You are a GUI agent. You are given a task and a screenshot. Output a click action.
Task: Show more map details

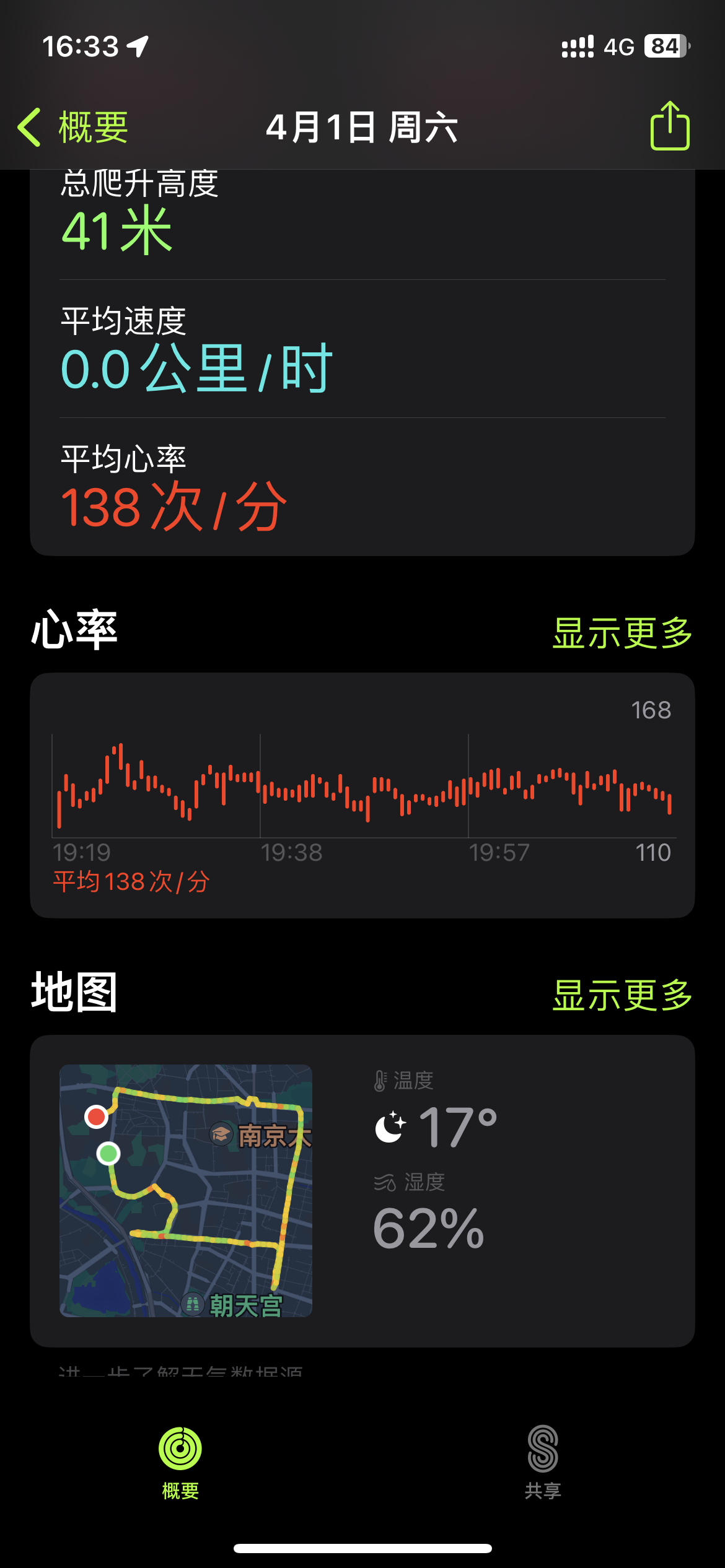622,995
